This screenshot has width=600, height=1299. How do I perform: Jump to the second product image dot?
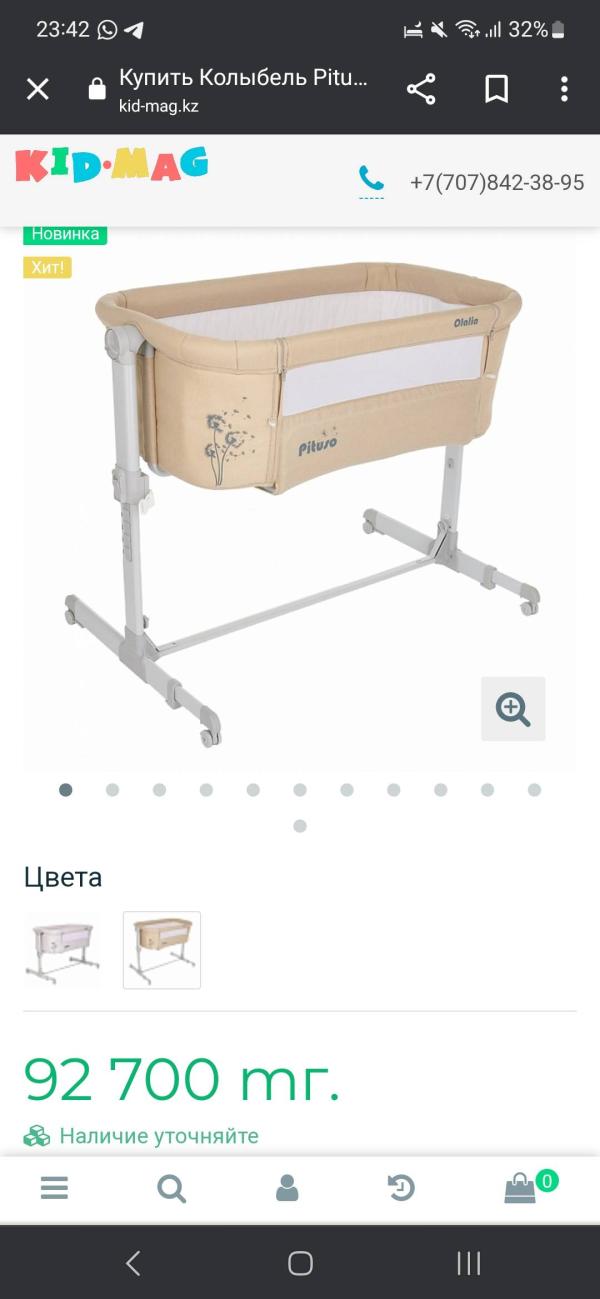tap(112, 790)
